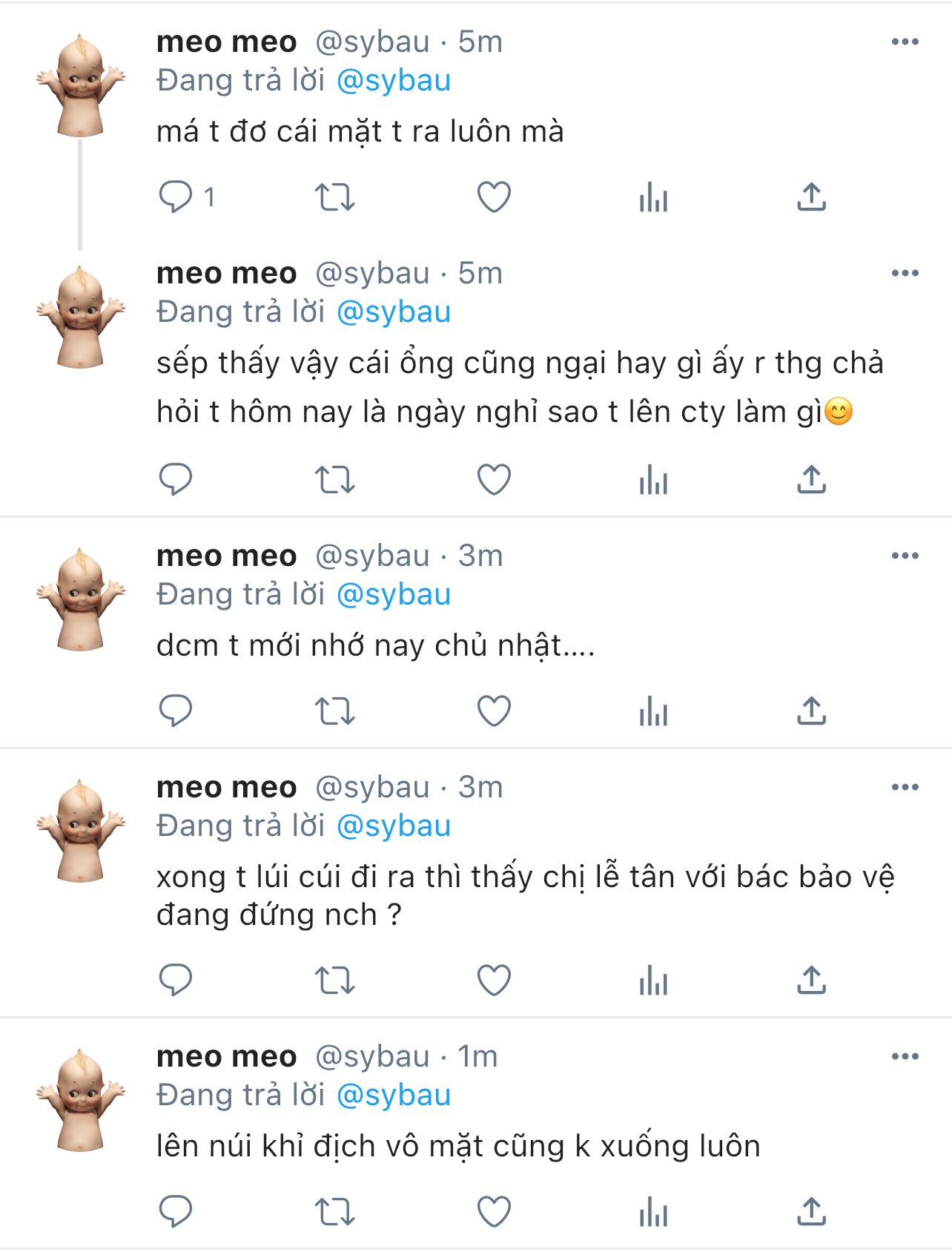This screenshot has height=1258, width=952.
Task: Like the 'má t đơ cái mặt' tweet
Action: pyautogui.click(x=494, y=197)
